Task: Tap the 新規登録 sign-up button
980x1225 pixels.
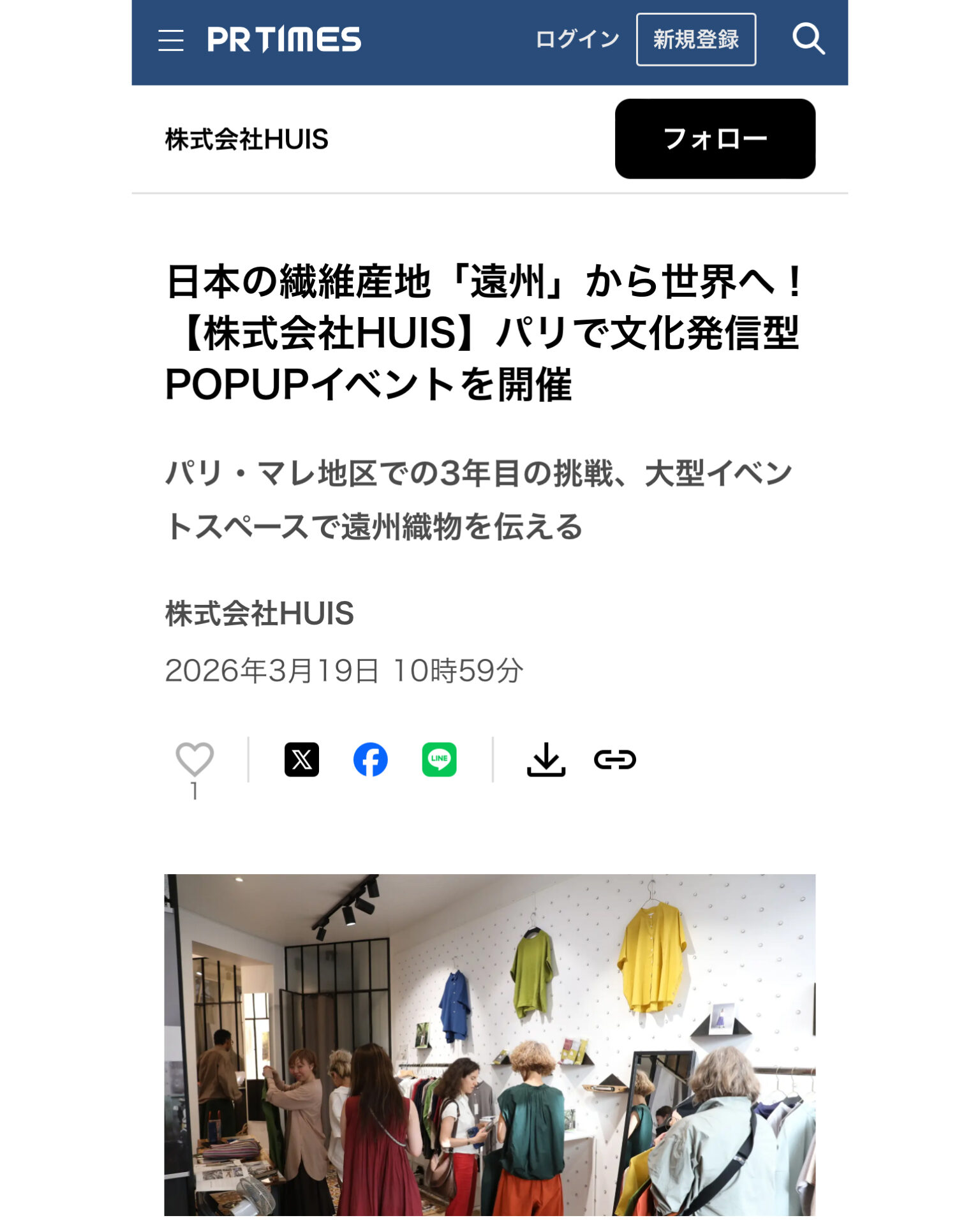Action: (695, 40)
